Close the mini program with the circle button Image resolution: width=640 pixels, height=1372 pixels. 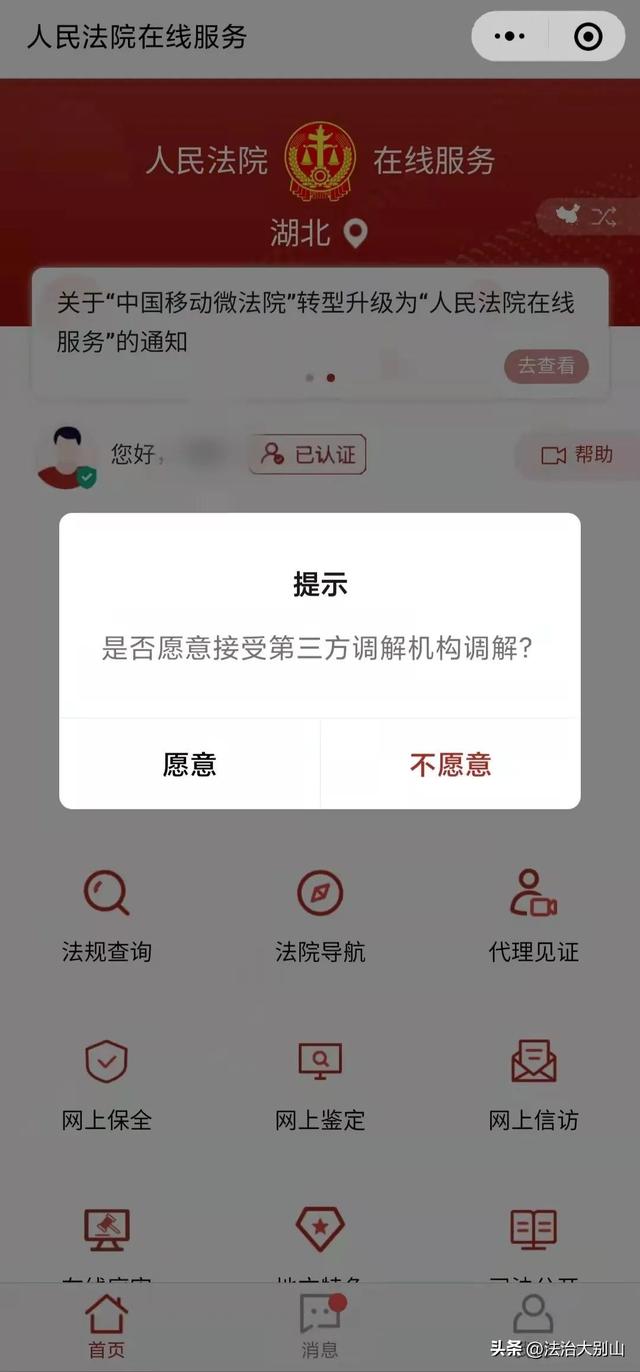pyautogui.click(x=588, y=37)
